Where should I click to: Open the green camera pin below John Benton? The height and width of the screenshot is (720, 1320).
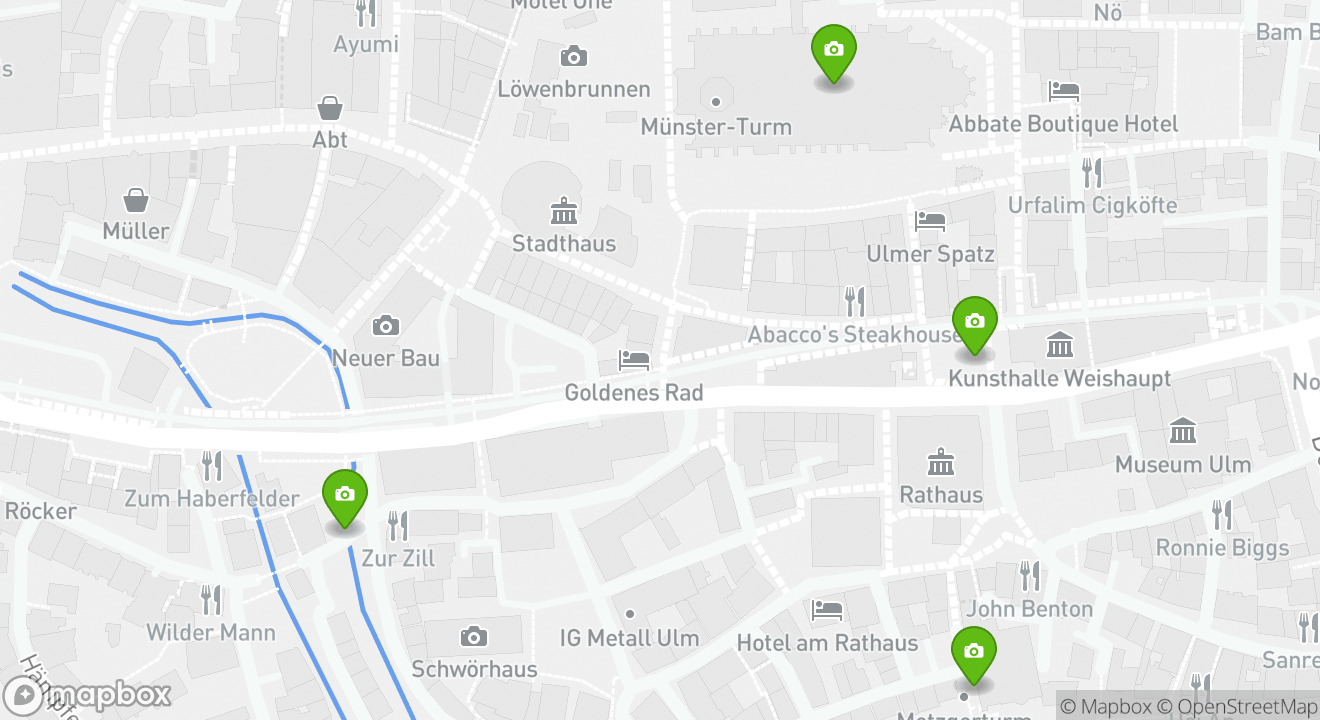click(x=973, y=653)
